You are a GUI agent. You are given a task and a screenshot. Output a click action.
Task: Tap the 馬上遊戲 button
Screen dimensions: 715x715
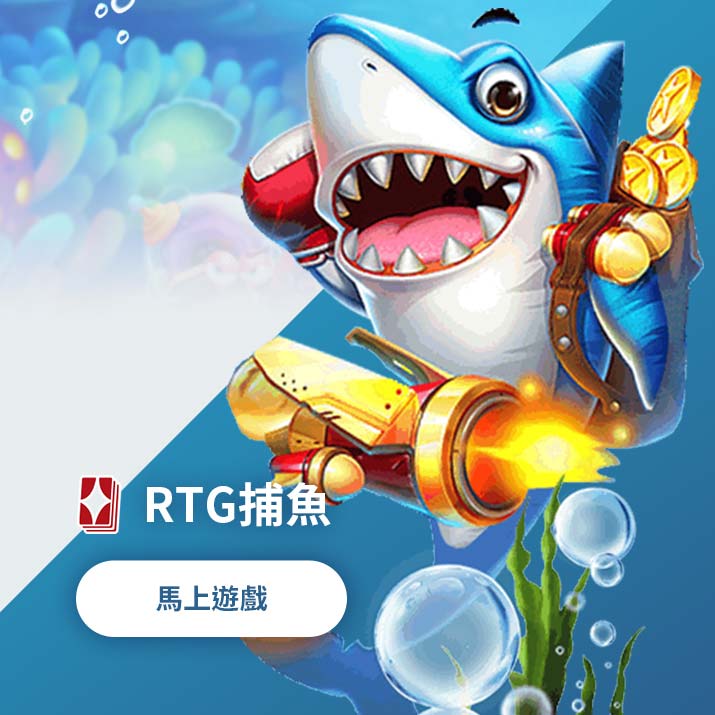click(x=211, y=599)
